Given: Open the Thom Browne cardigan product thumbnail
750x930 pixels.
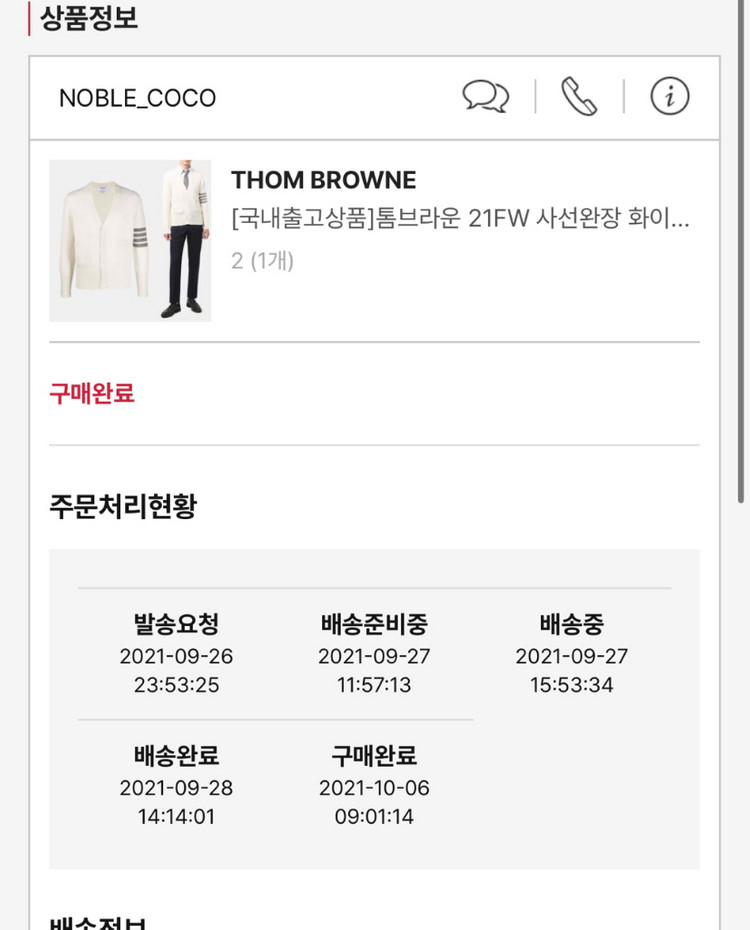Looking at the screenshot, I should point(131,238).
